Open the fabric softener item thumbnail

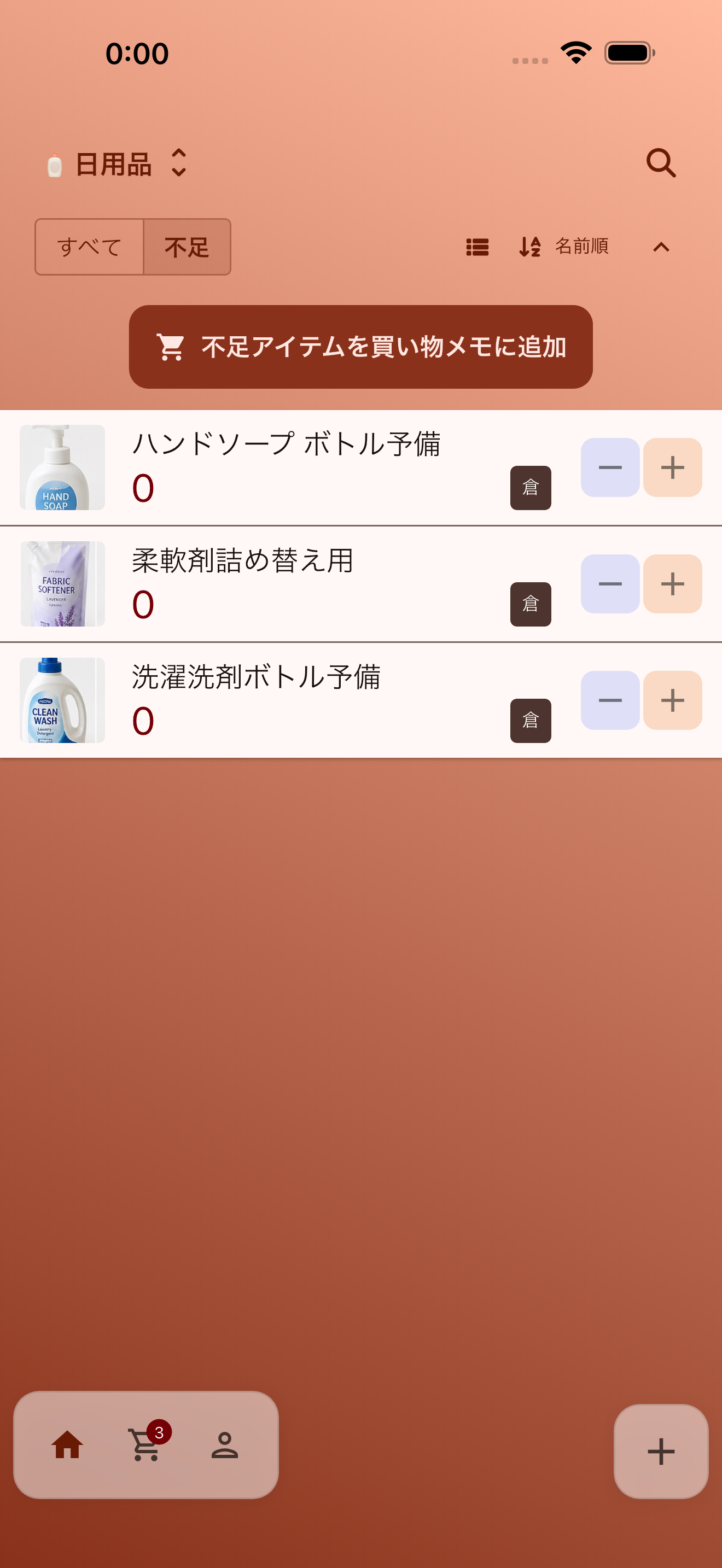coord(62,583)
